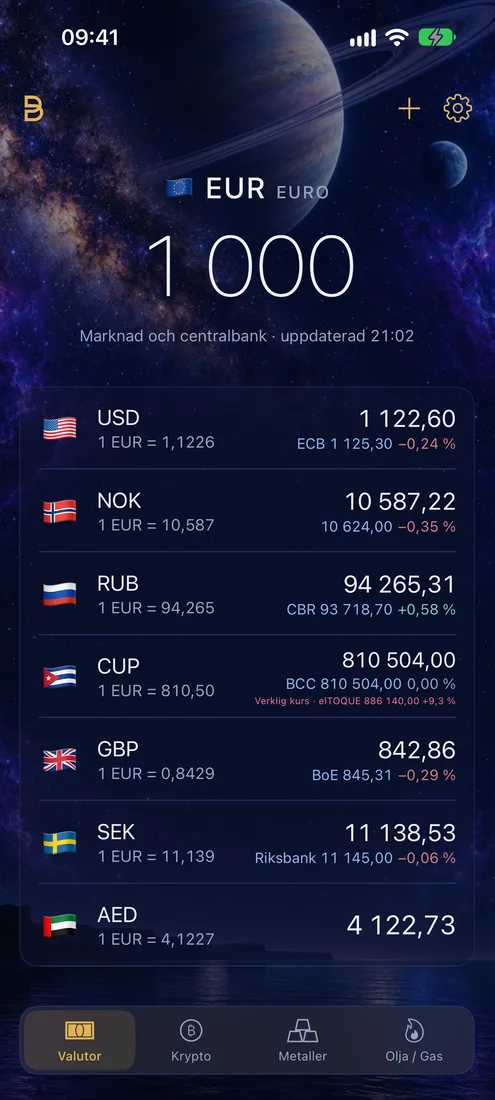Choose the GBP currency row
This screenshot has width=495, height=1100.
pos(248,759)
